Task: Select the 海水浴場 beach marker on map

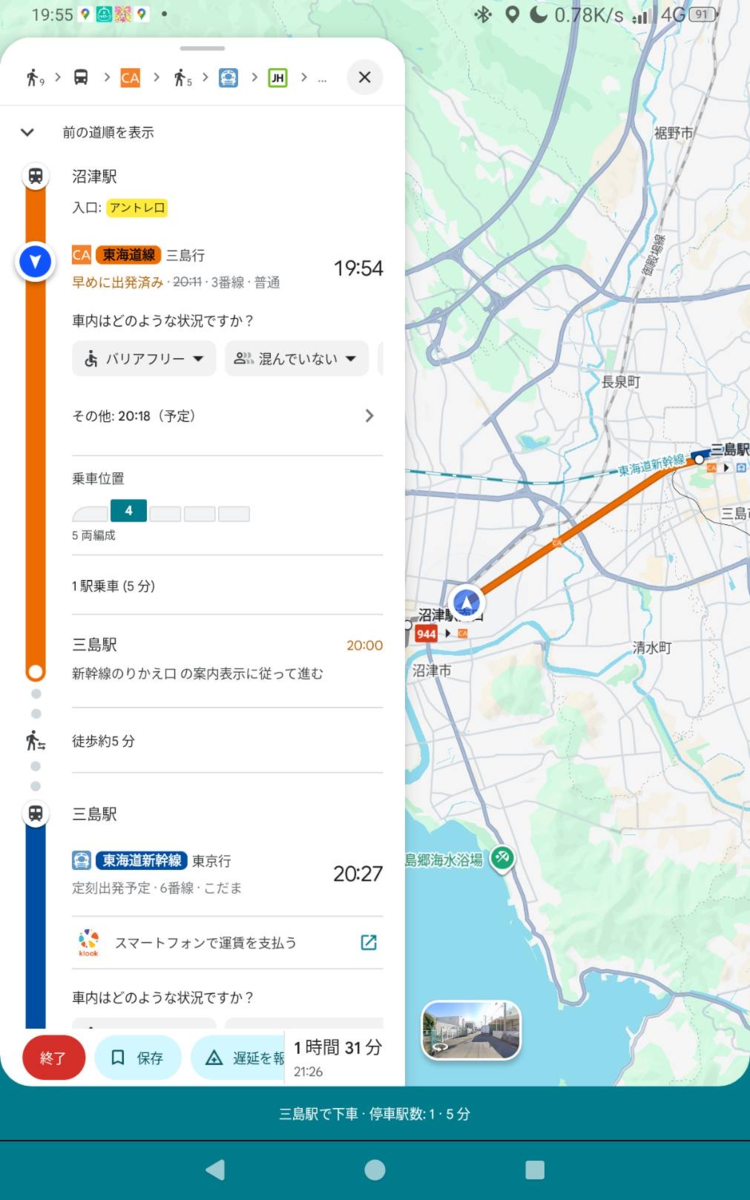Action: (503, 858)
